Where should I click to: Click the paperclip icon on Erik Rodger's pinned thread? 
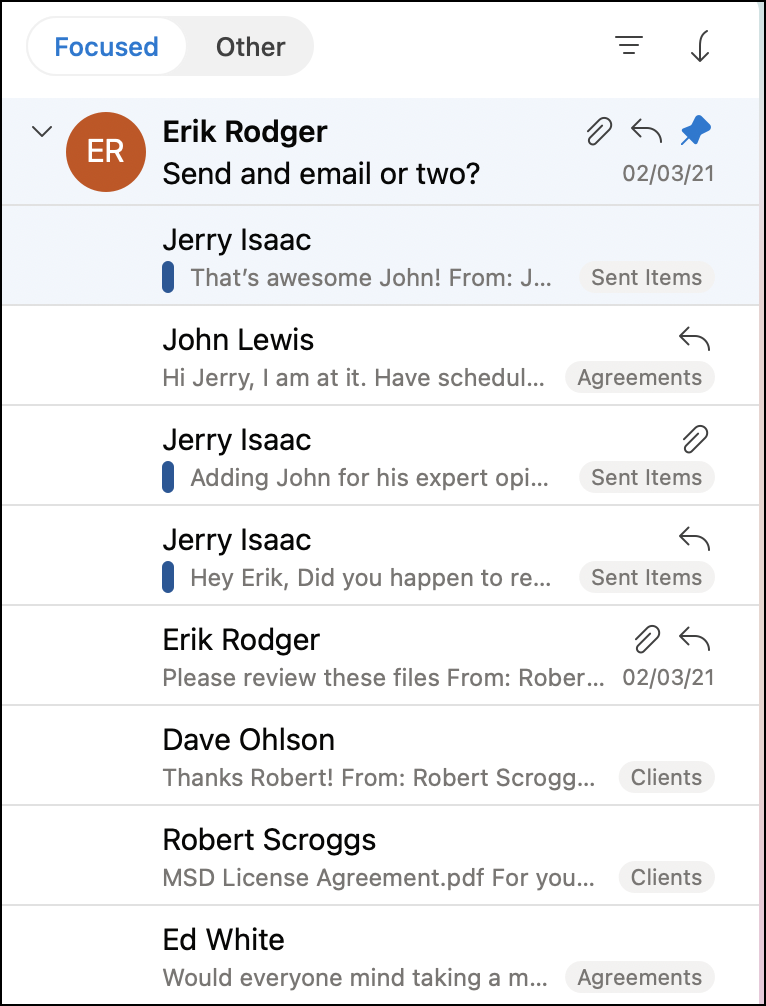pos(599,131)
